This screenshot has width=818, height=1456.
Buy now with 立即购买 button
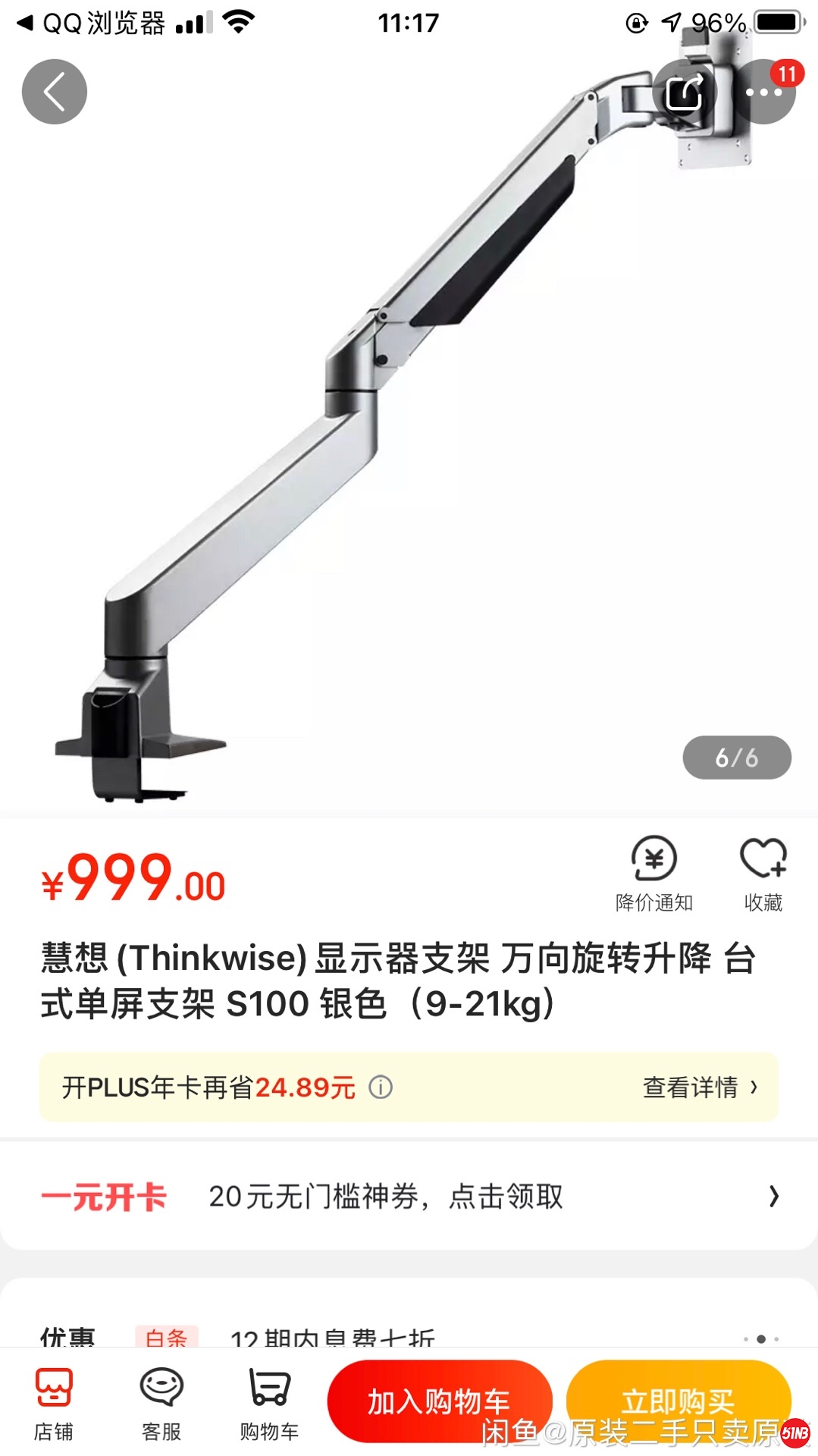678,1399
